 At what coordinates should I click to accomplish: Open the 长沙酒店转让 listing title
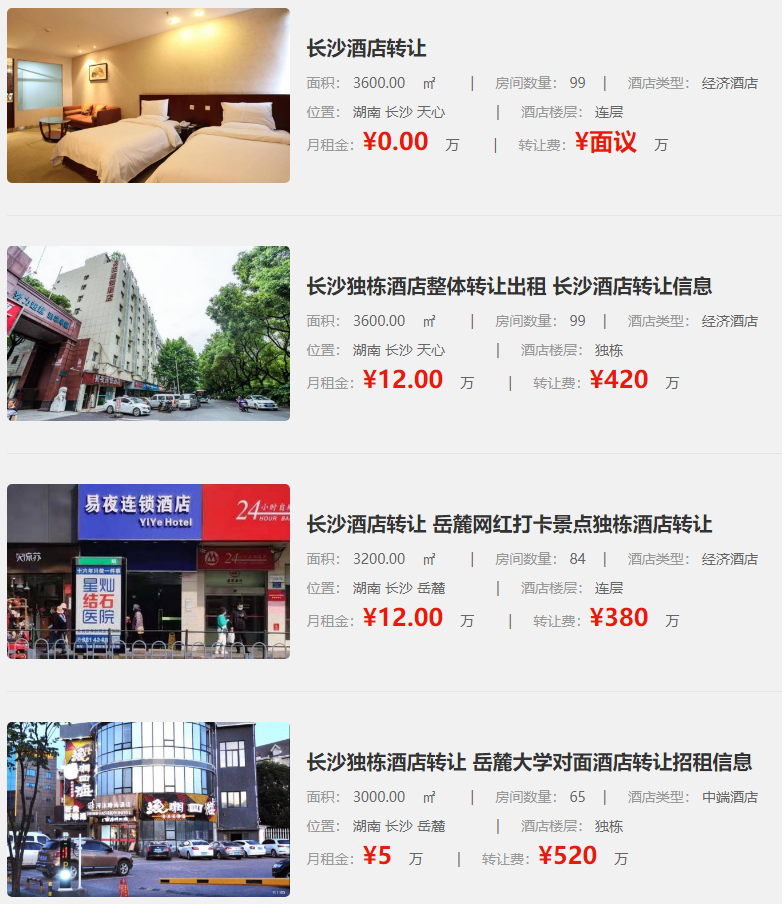[366, 48]
